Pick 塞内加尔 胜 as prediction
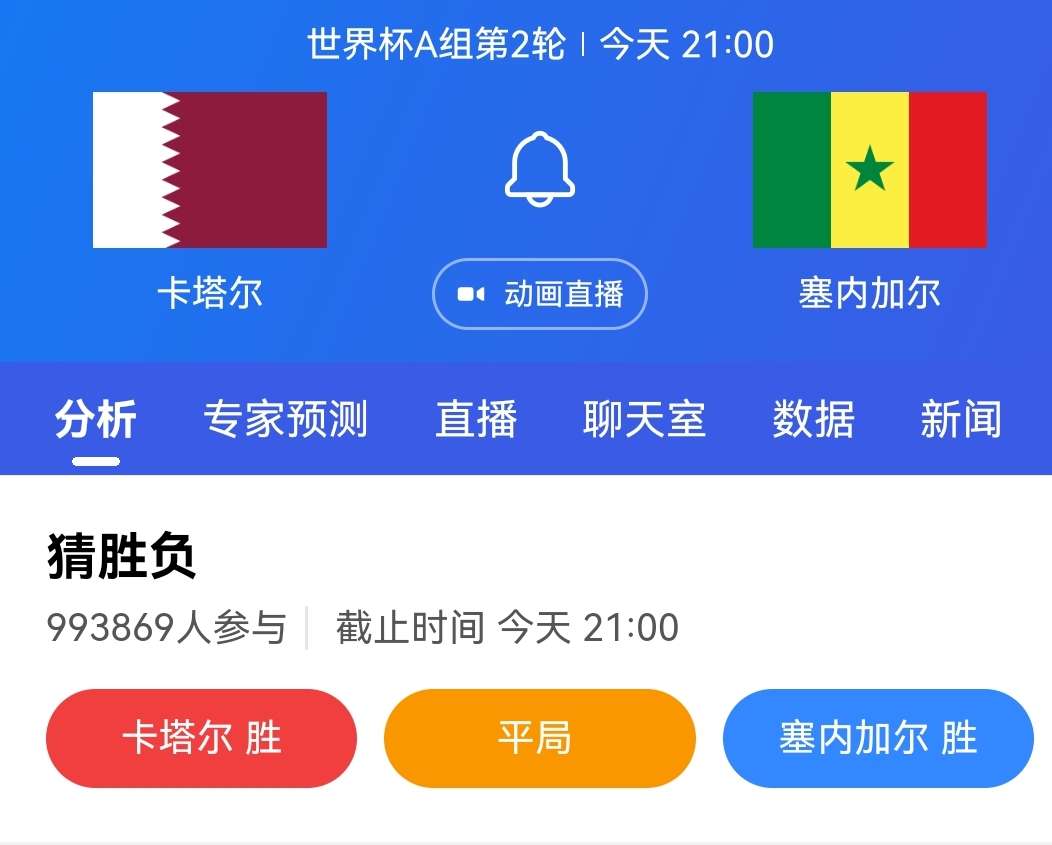1052x845 pixels. [x=877, y=738]
